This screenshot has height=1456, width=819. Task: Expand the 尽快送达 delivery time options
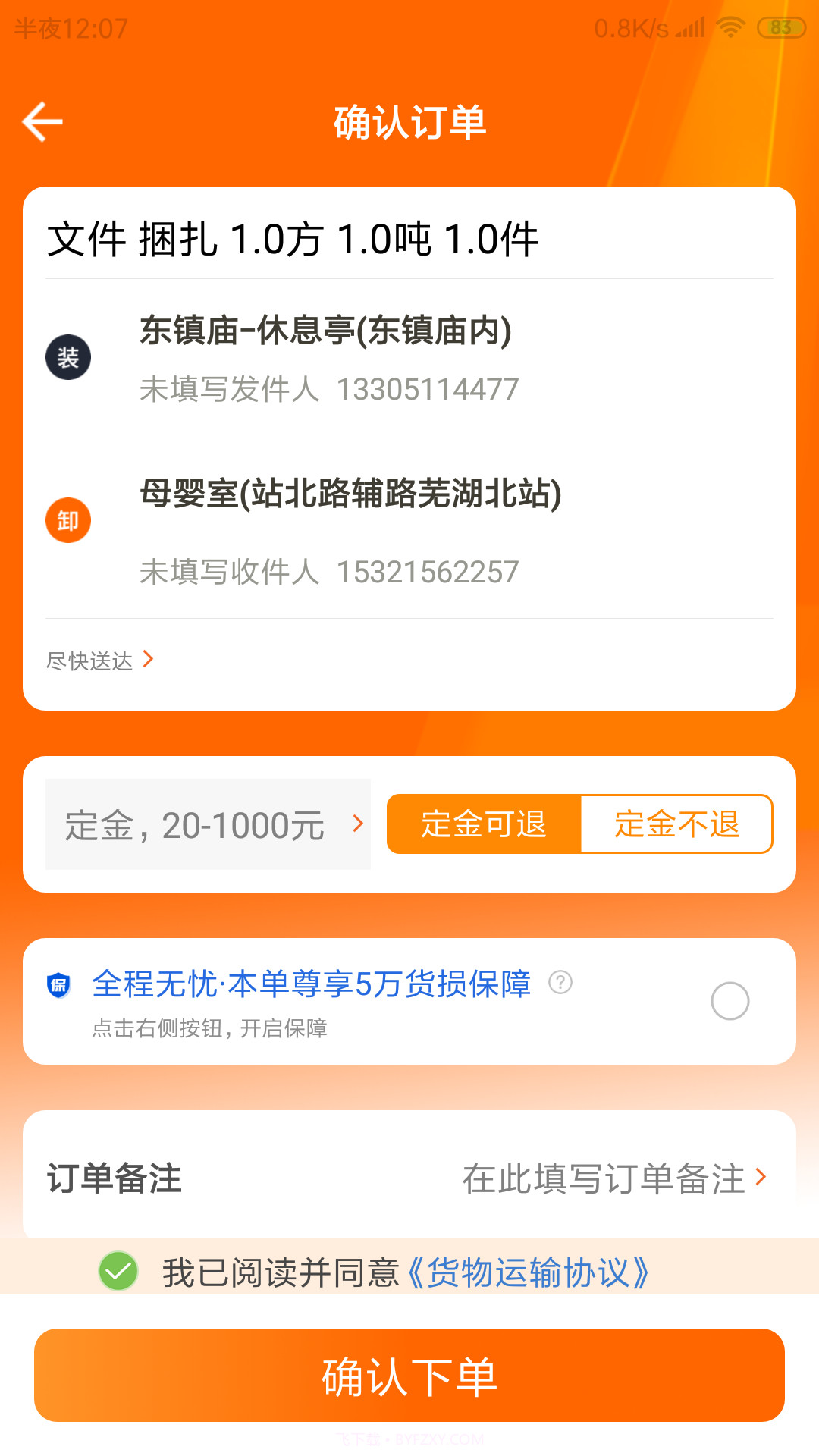(99, 660)
